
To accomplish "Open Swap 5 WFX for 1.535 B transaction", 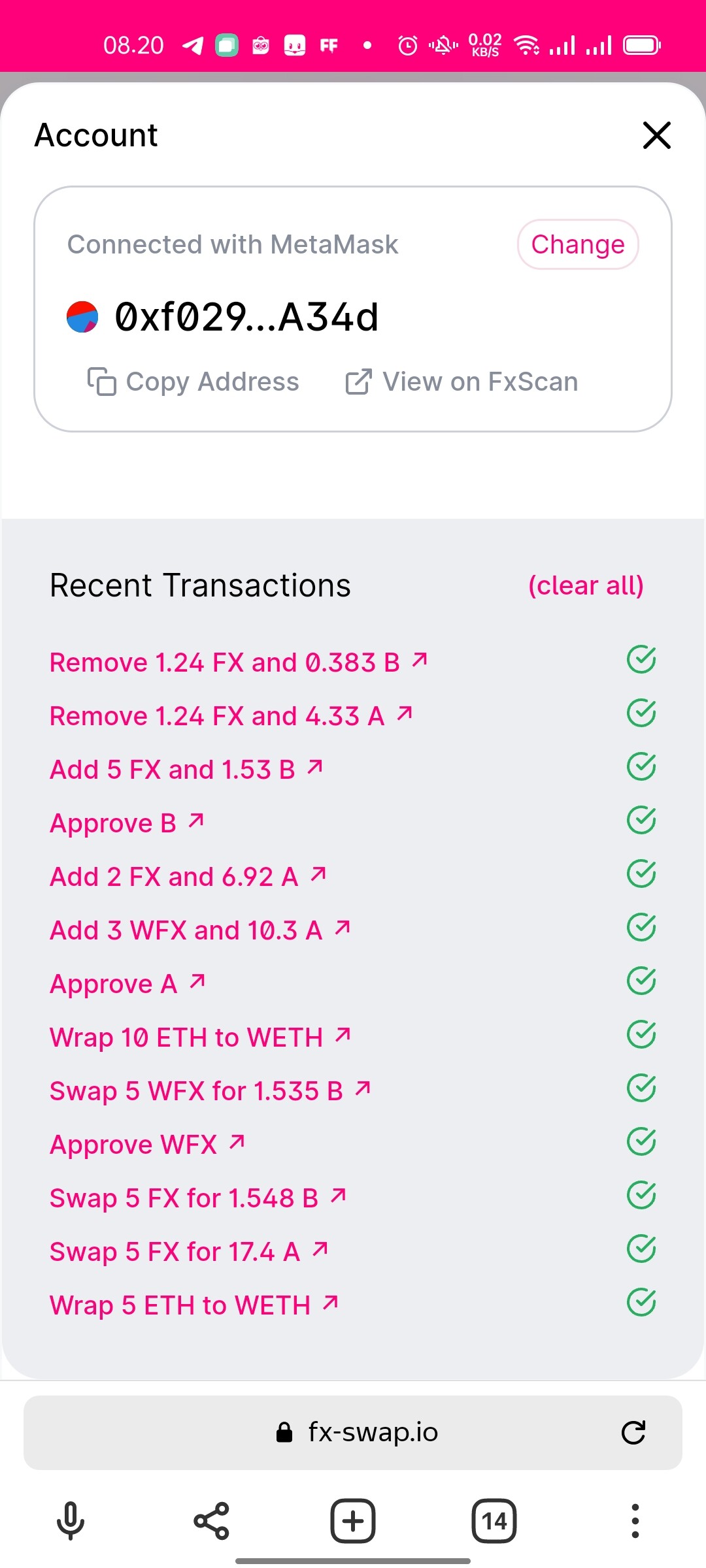I will pos(210,1091).
